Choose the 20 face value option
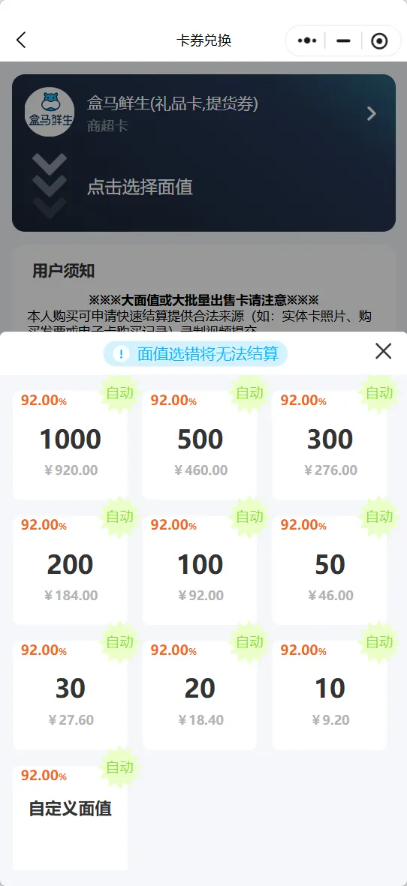 pos(200,696)
